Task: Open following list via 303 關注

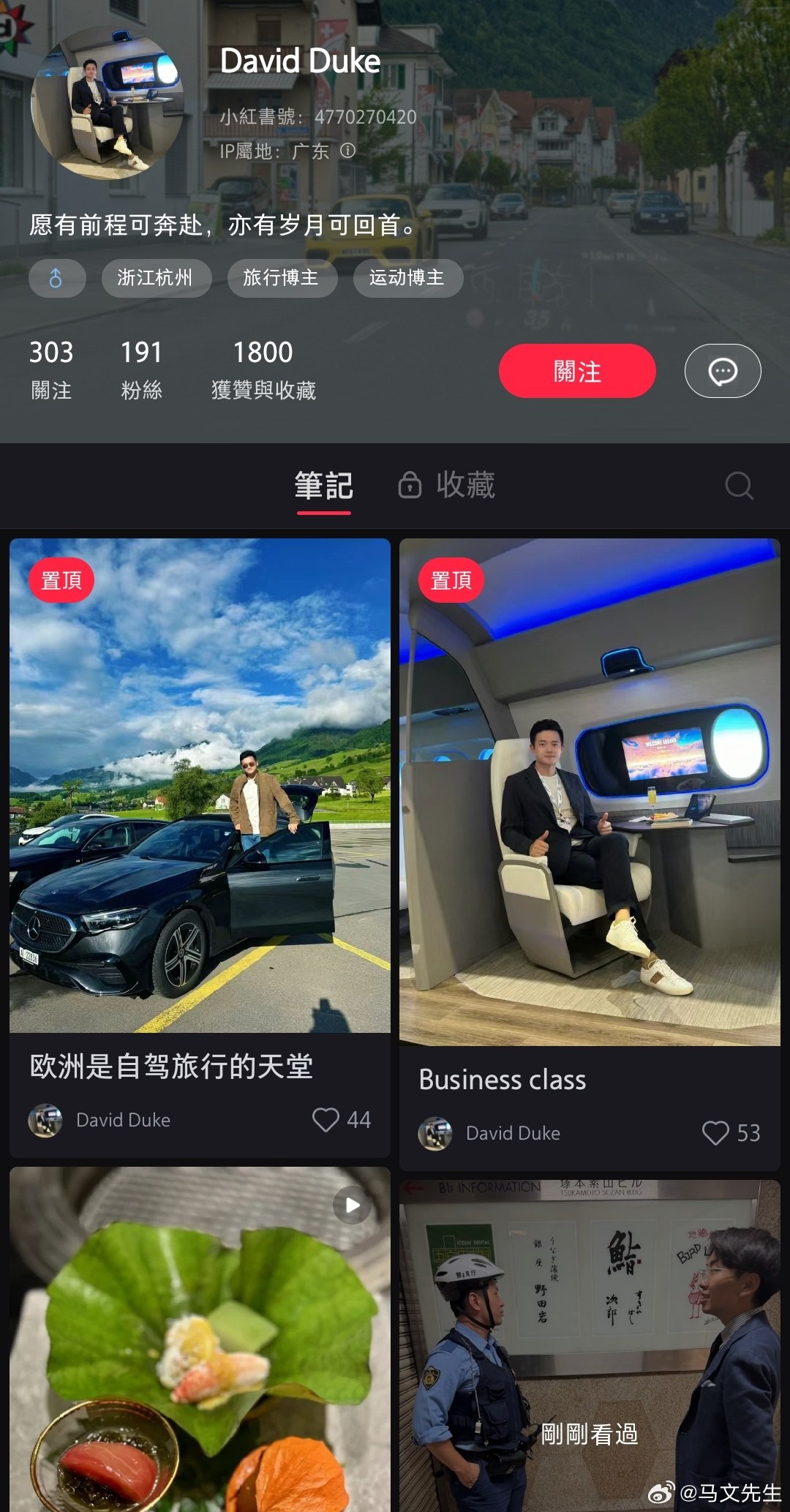Action: pyautogui.click(x=50, y=368)
